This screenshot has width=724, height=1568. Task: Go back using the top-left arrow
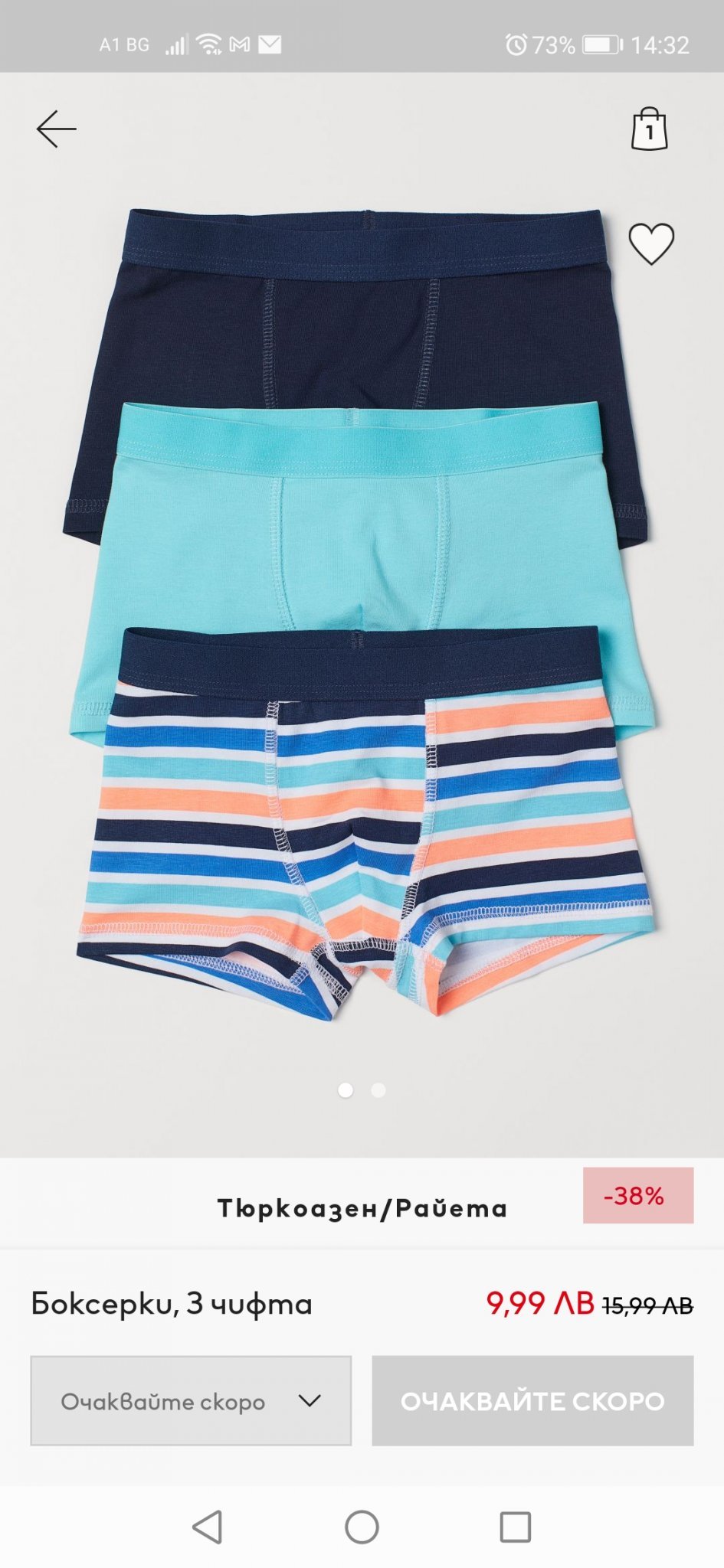pos(56,129)
